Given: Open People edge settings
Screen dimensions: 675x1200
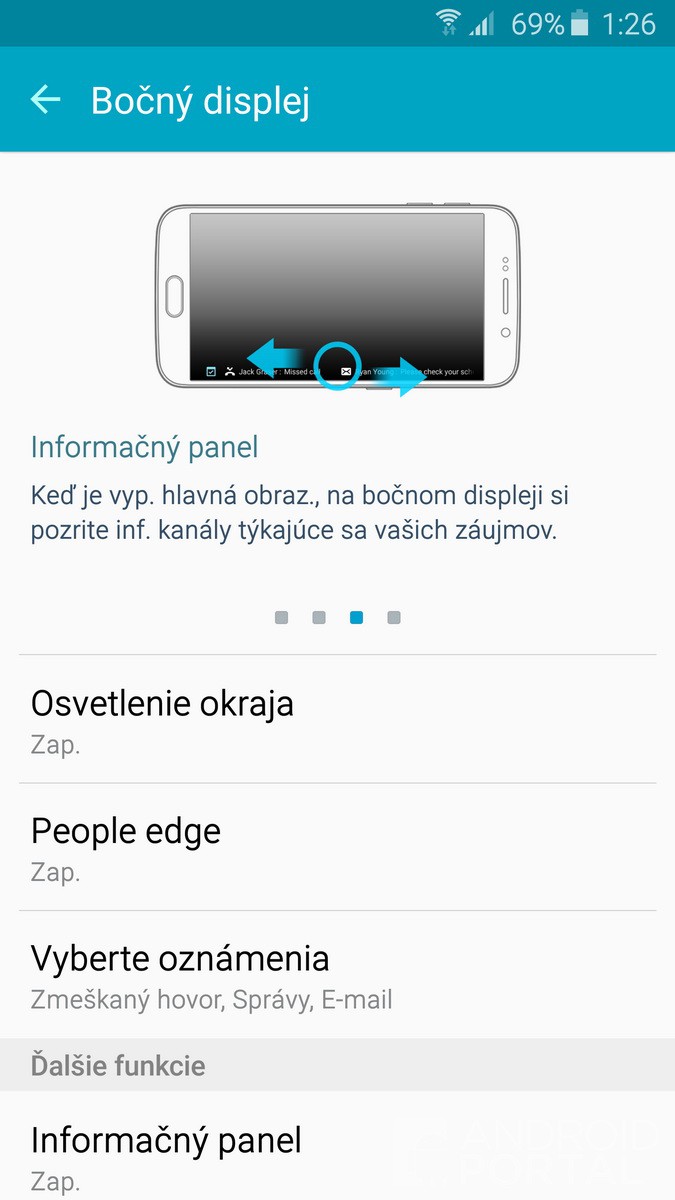Looking at the screenshot, I should (x=337, y=848).
